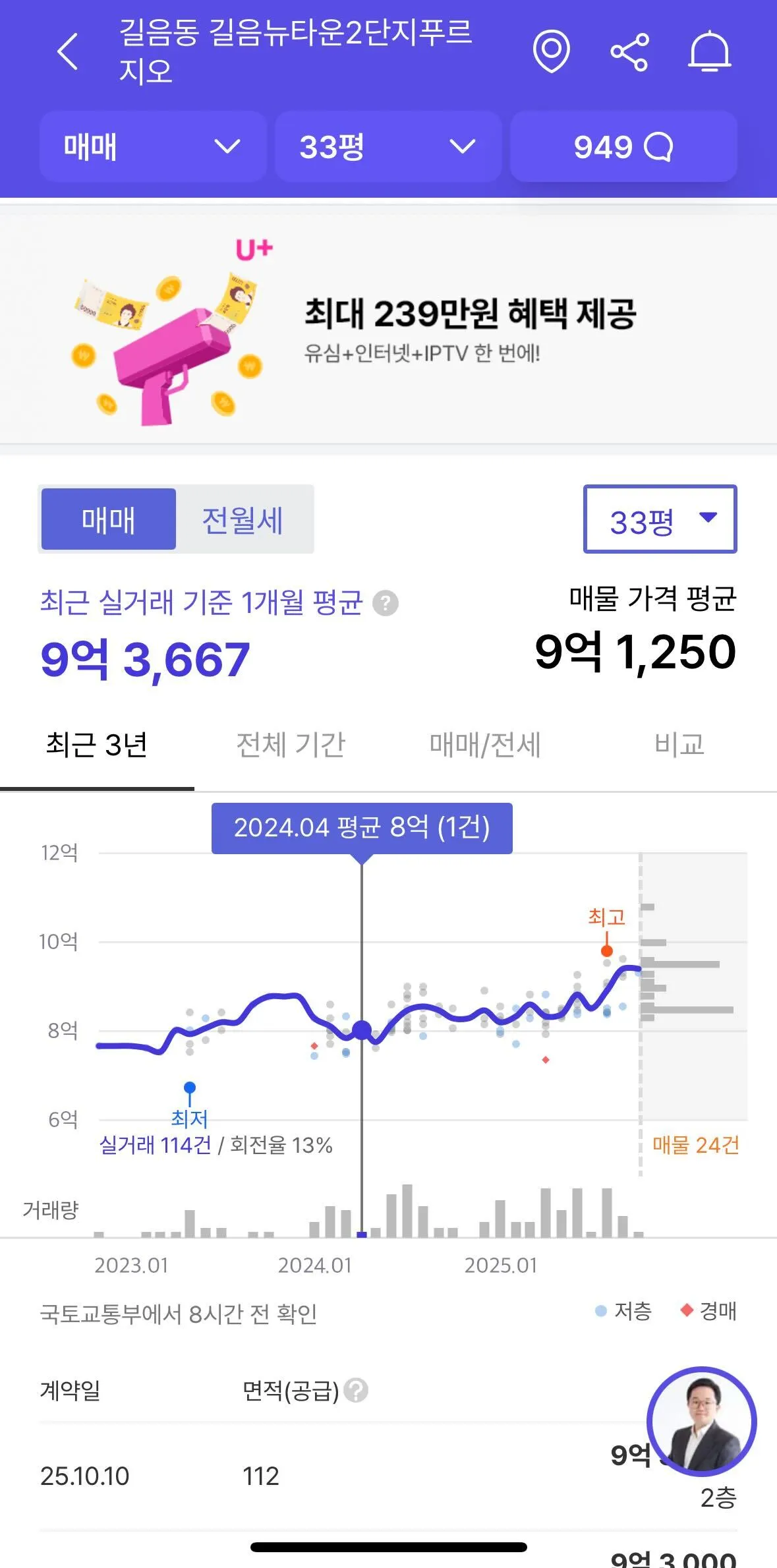Go back using the header arrow
The height and width of the screenshot is (1568, 777).
(68, 51)
